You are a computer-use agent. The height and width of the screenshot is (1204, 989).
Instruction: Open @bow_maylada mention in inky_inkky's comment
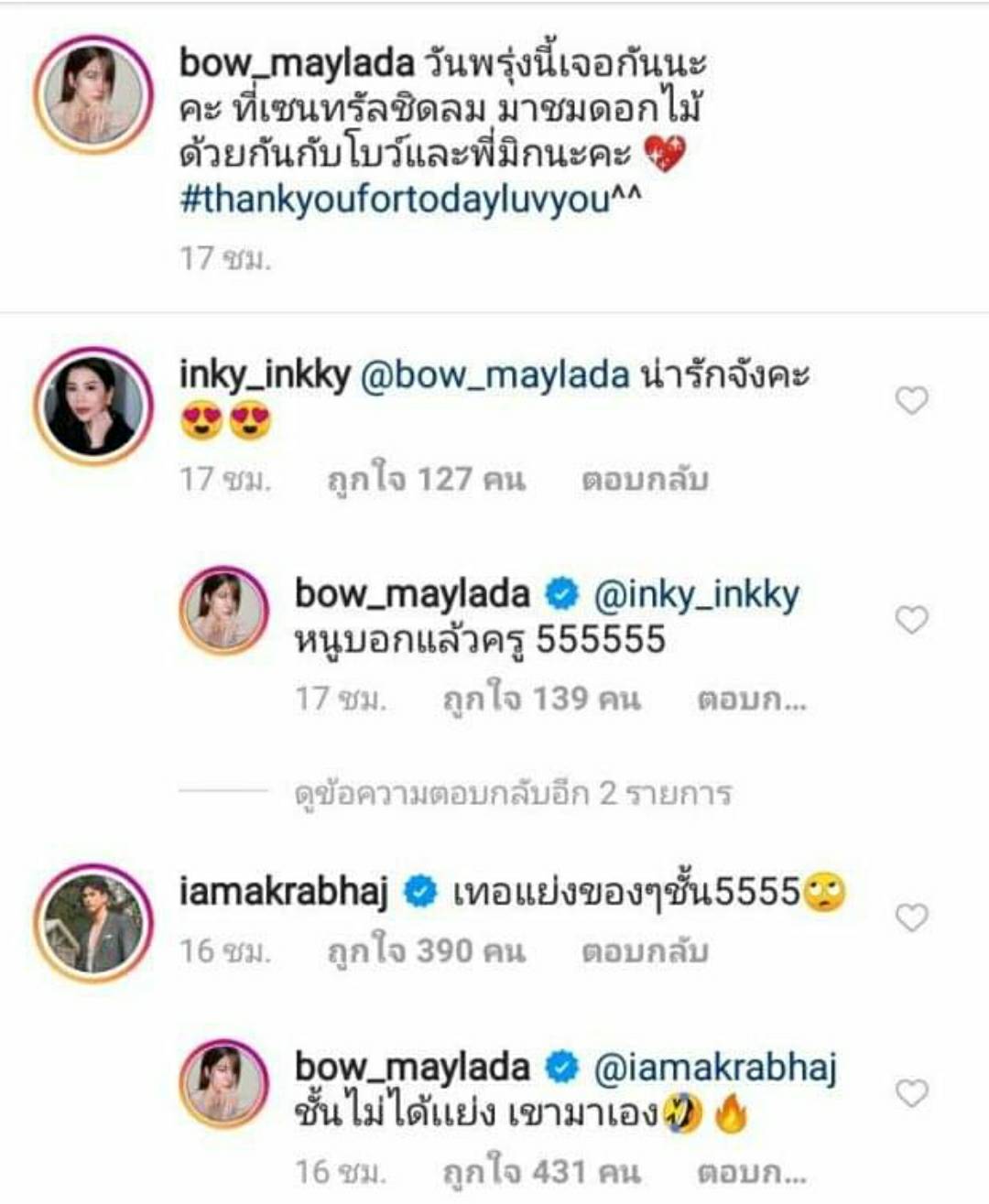494,374
